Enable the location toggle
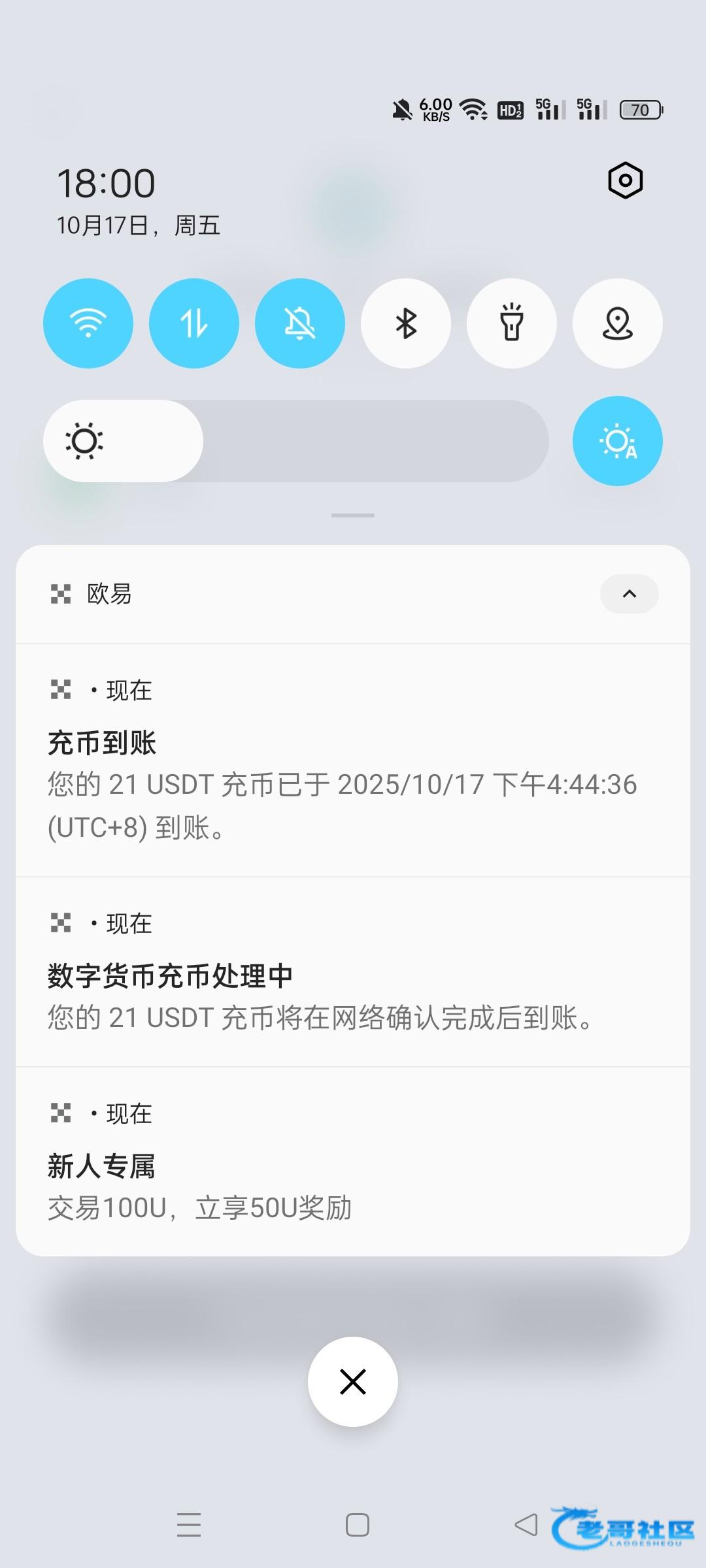 point(618,323)
